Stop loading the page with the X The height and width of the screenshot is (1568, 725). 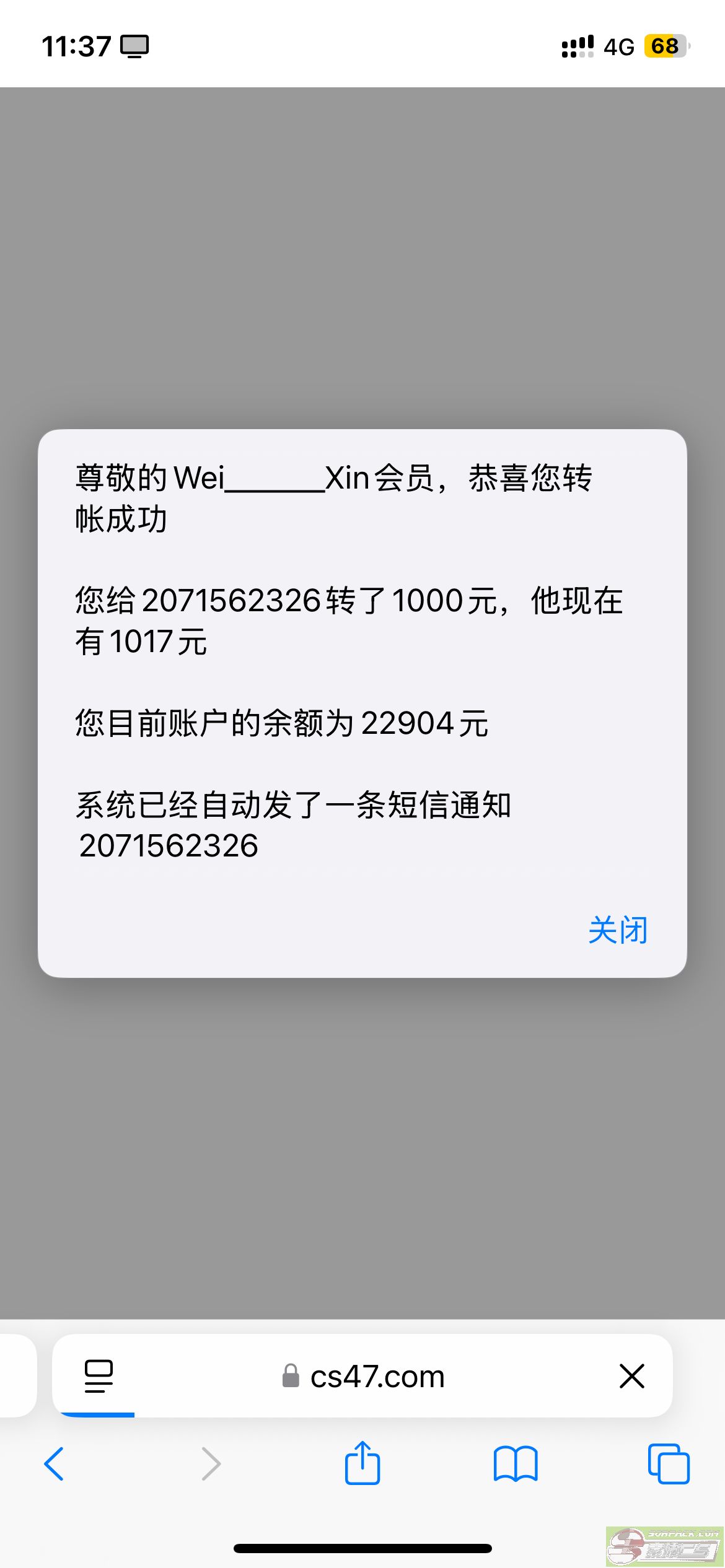(631, 1376)
